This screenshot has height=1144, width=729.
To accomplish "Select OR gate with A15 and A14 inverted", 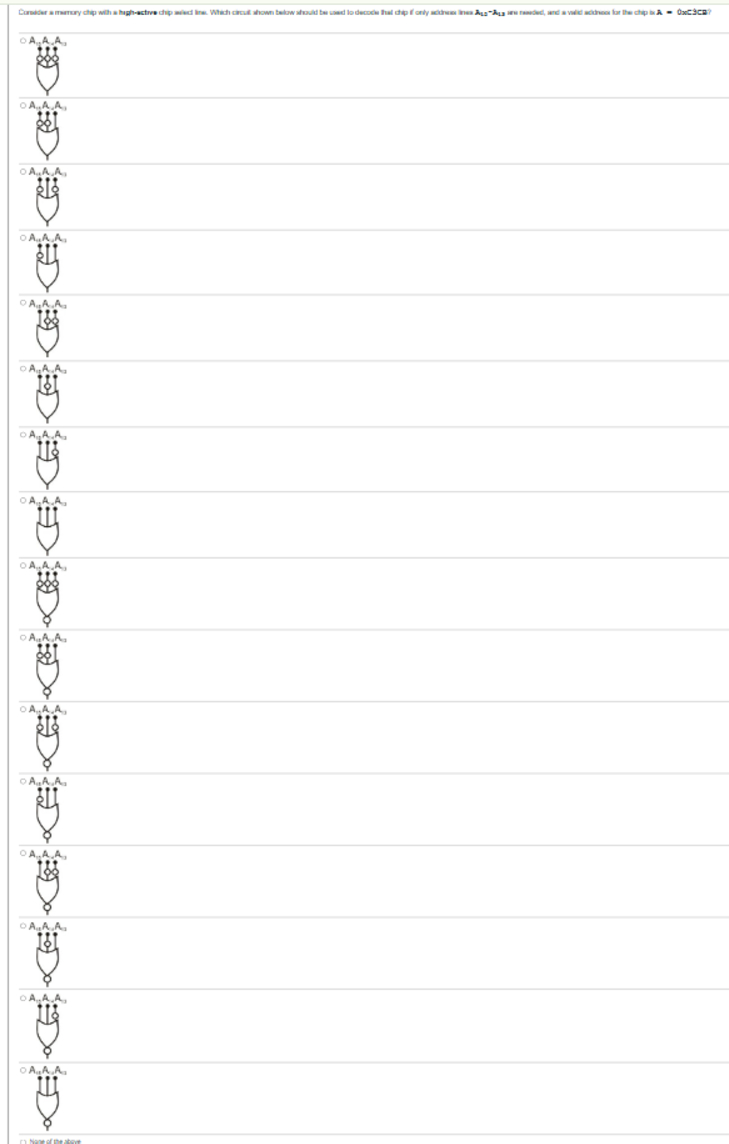I will 21,105.
